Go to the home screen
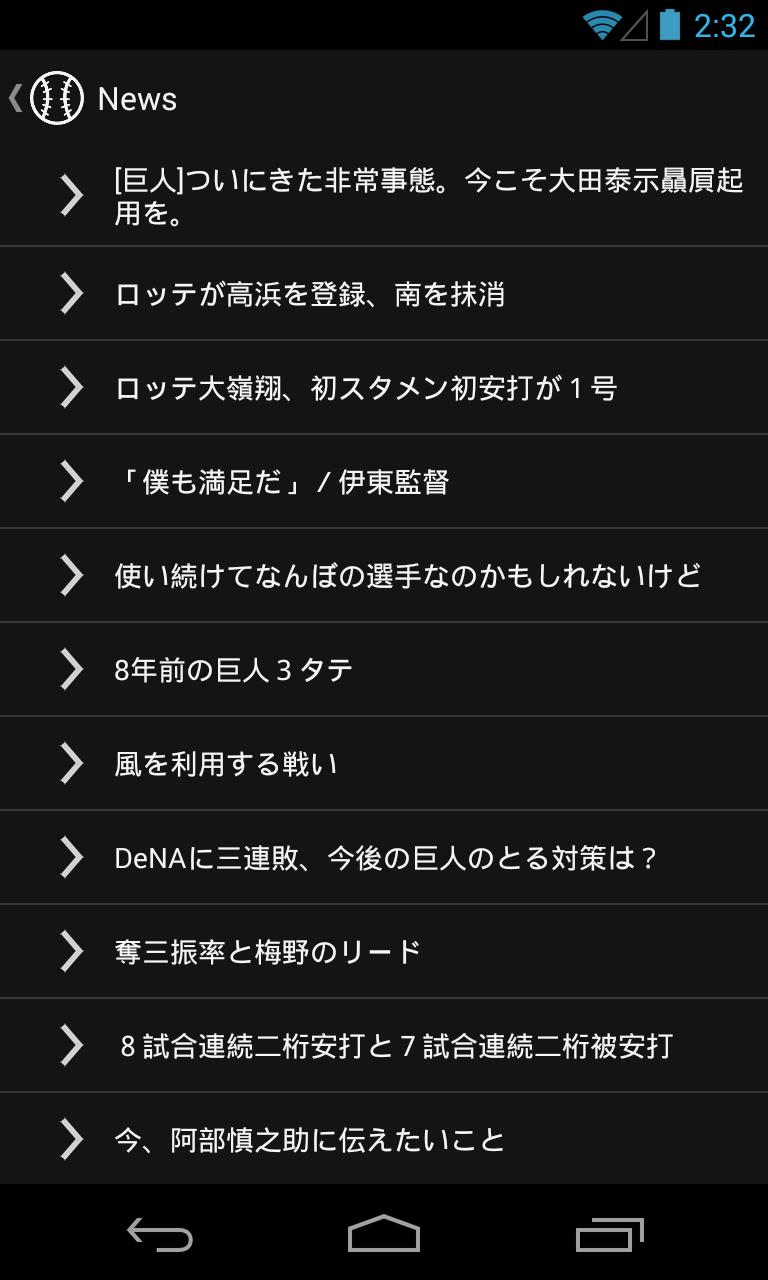The height and width of the screenshot is (1280, 768). pyautogui.click(x=384, y=1235)
